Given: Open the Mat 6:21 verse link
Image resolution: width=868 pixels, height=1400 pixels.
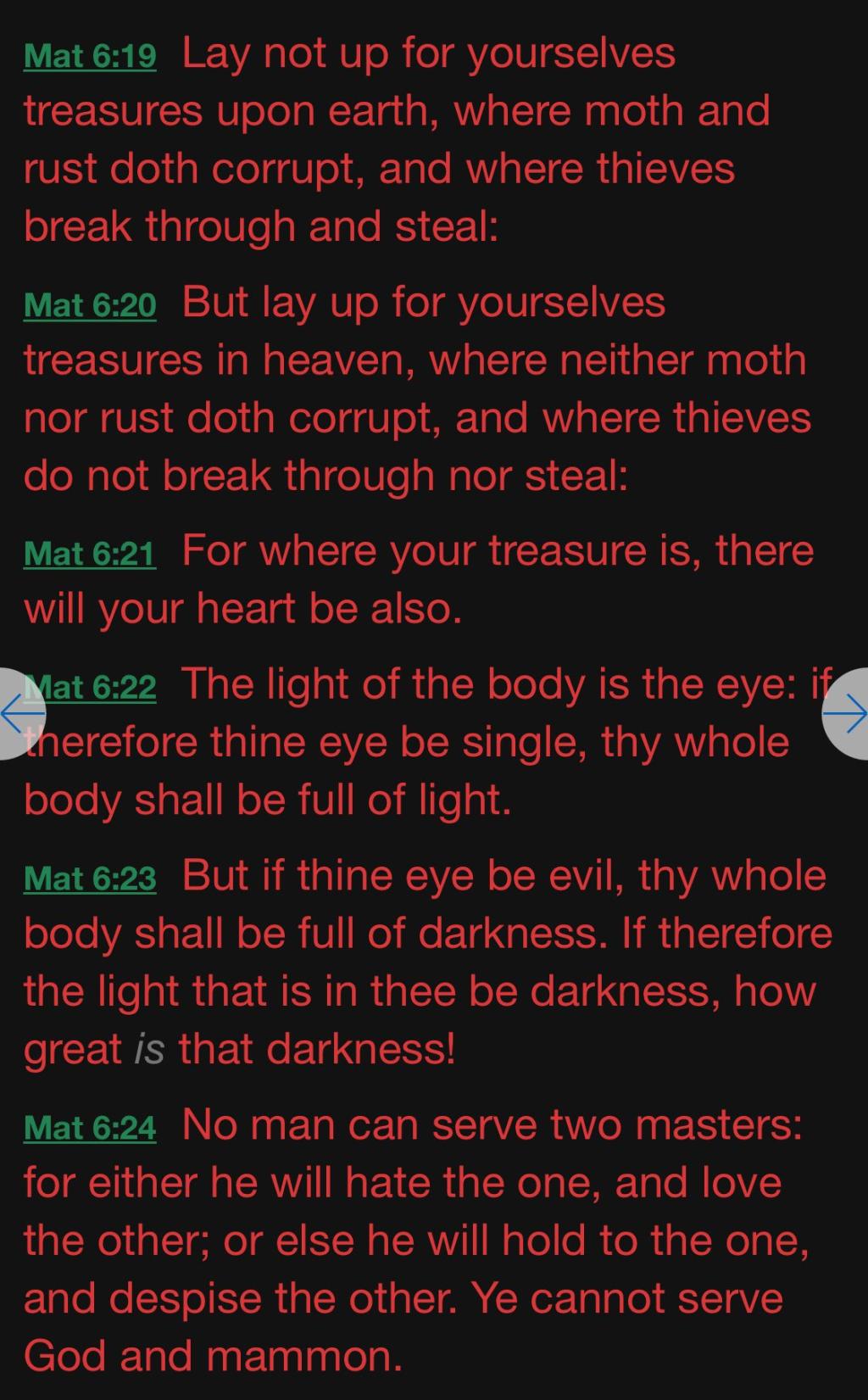Looking at the screenshot, I should pyautogui.click(x=90, y=554).
